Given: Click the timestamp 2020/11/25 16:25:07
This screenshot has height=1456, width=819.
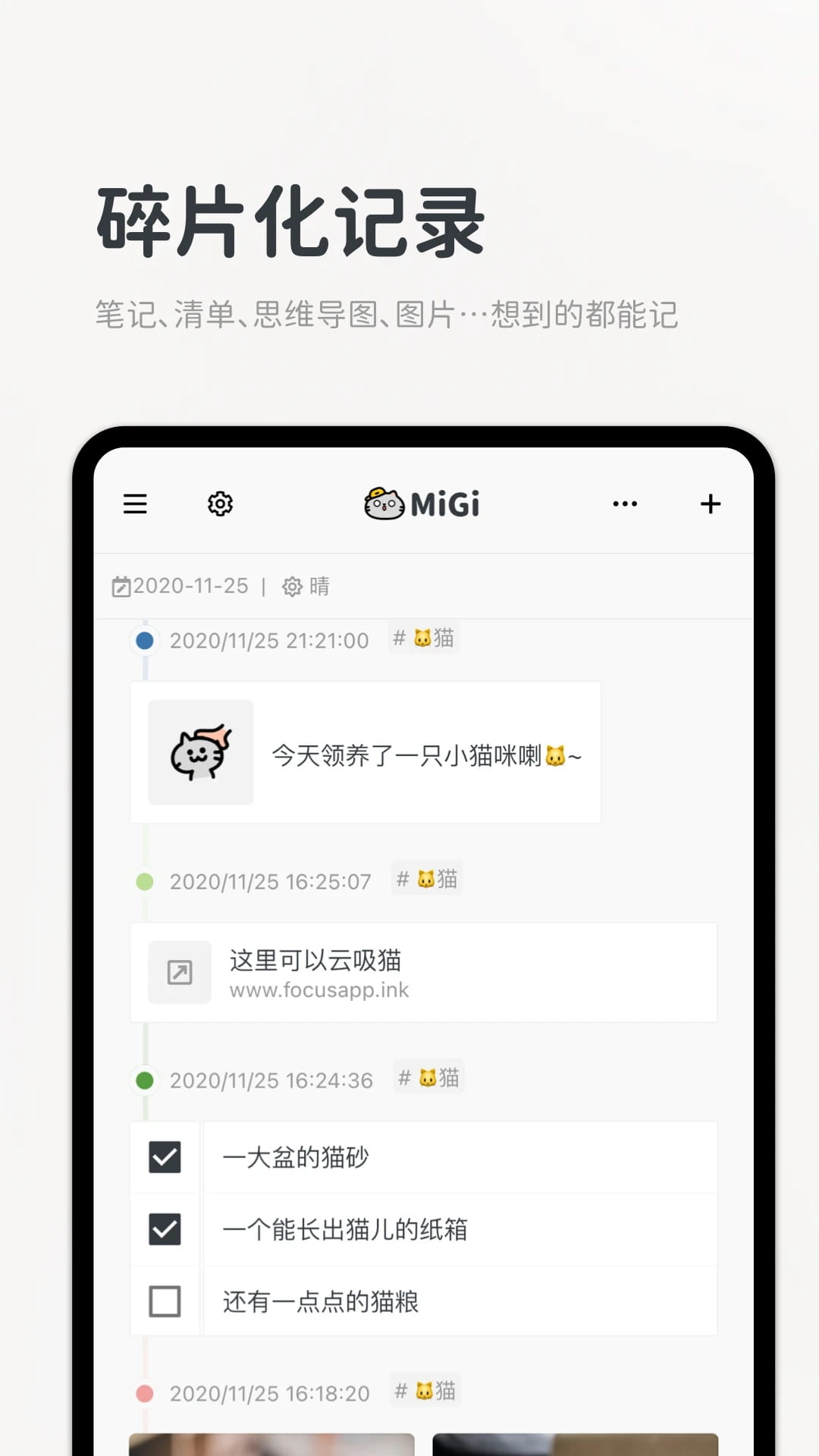Looking at the screenshot, I should click(x=271, y=881).
